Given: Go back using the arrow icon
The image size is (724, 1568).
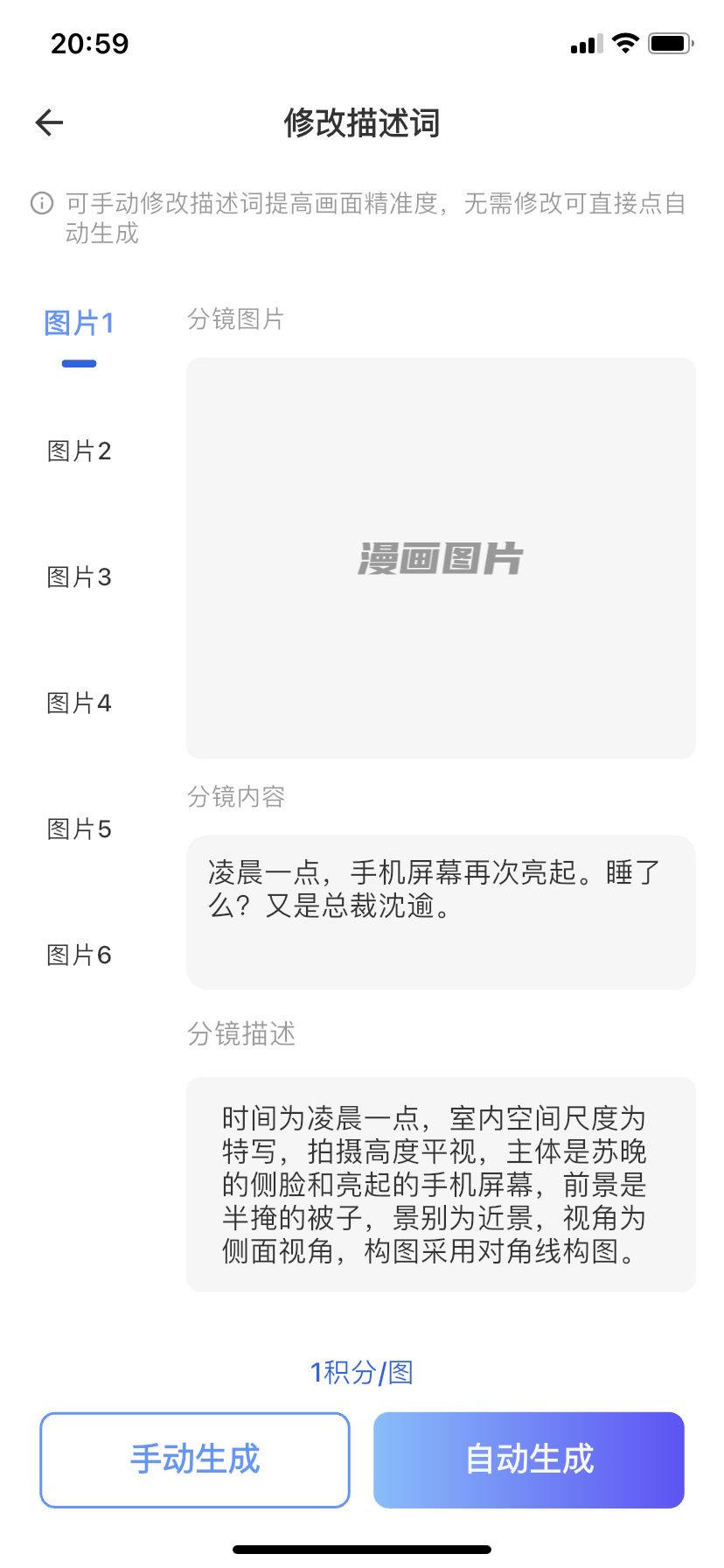Looking at the screenshot, I should coord(50,122).
